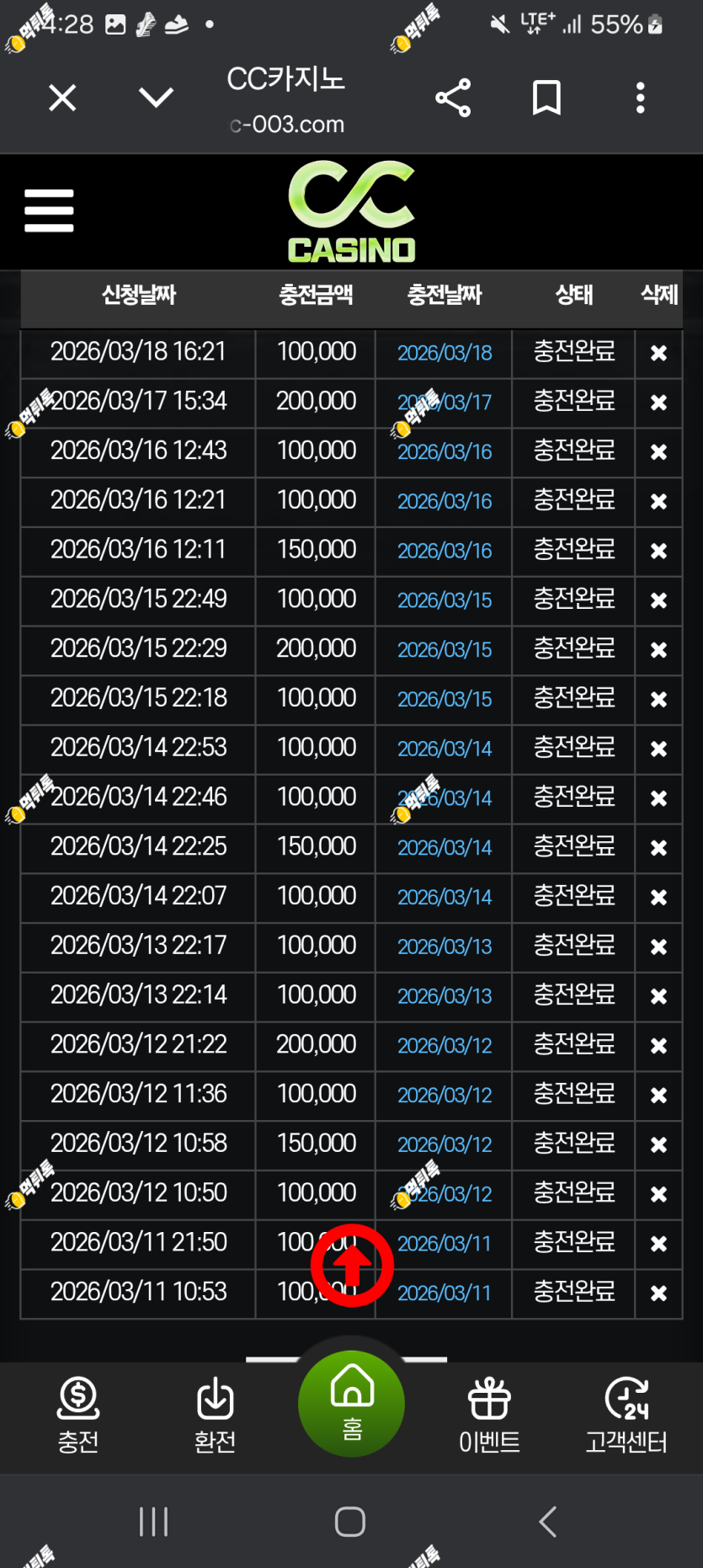Delete the 2026/03/12 21:22 deposit record

[658, 1046]
